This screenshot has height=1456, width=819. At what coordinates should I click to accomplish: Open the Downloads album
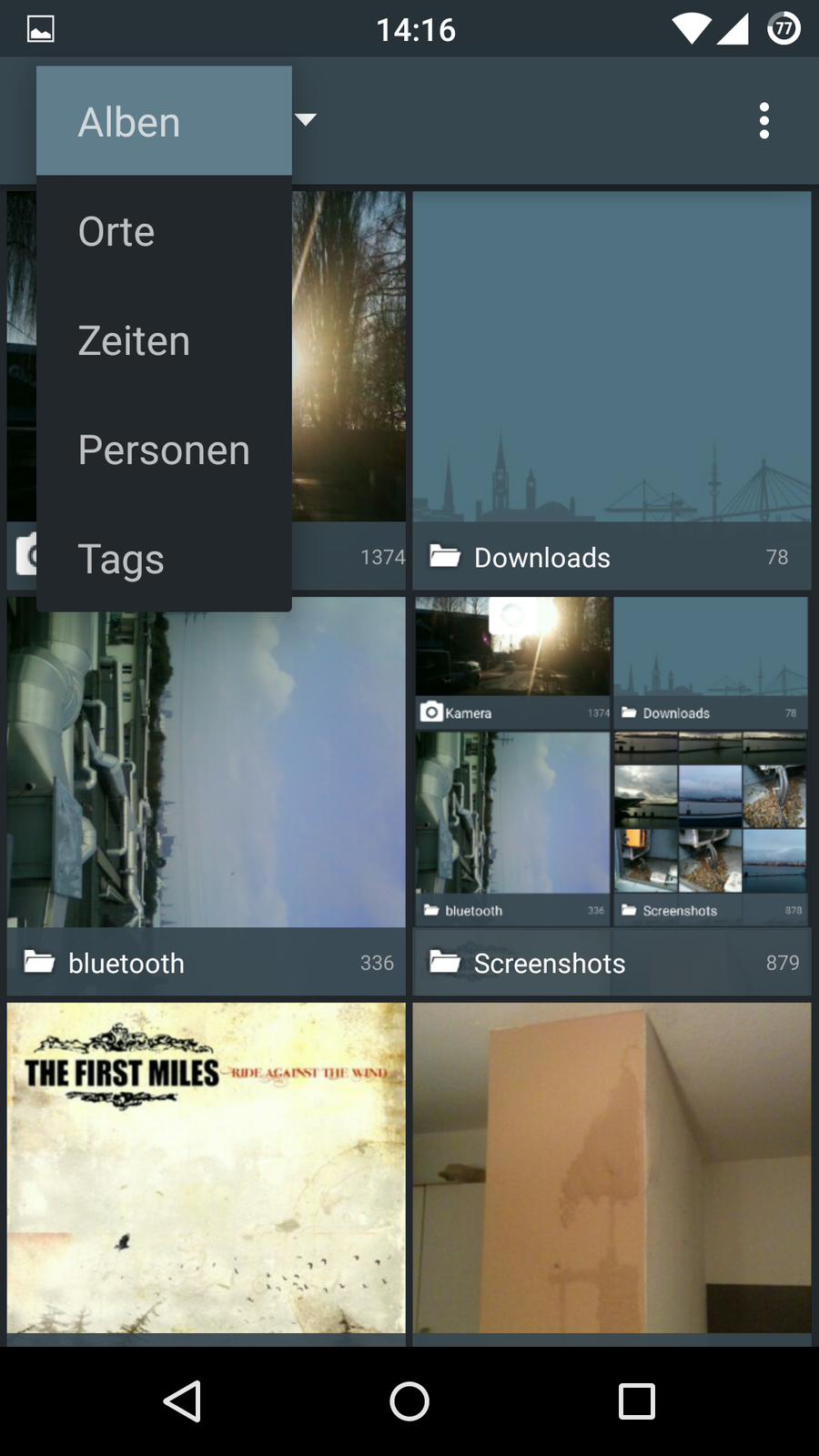[612, 389]
